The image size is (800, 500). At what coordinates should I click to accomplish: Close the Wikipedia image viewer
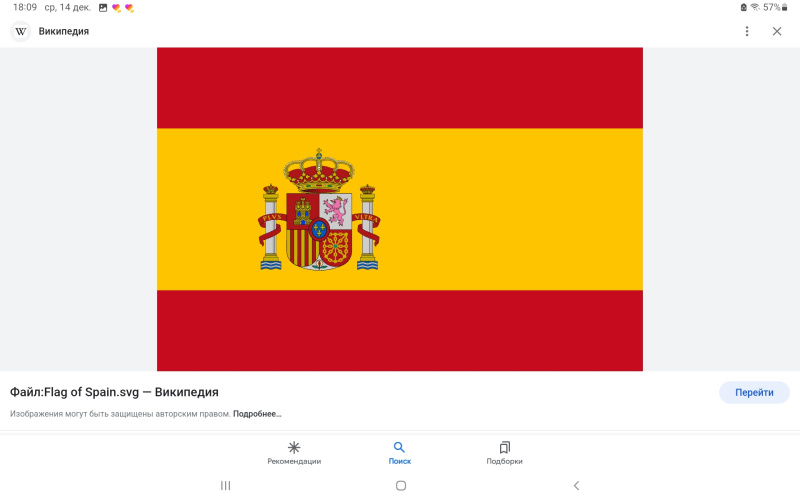tap(777, 31)
